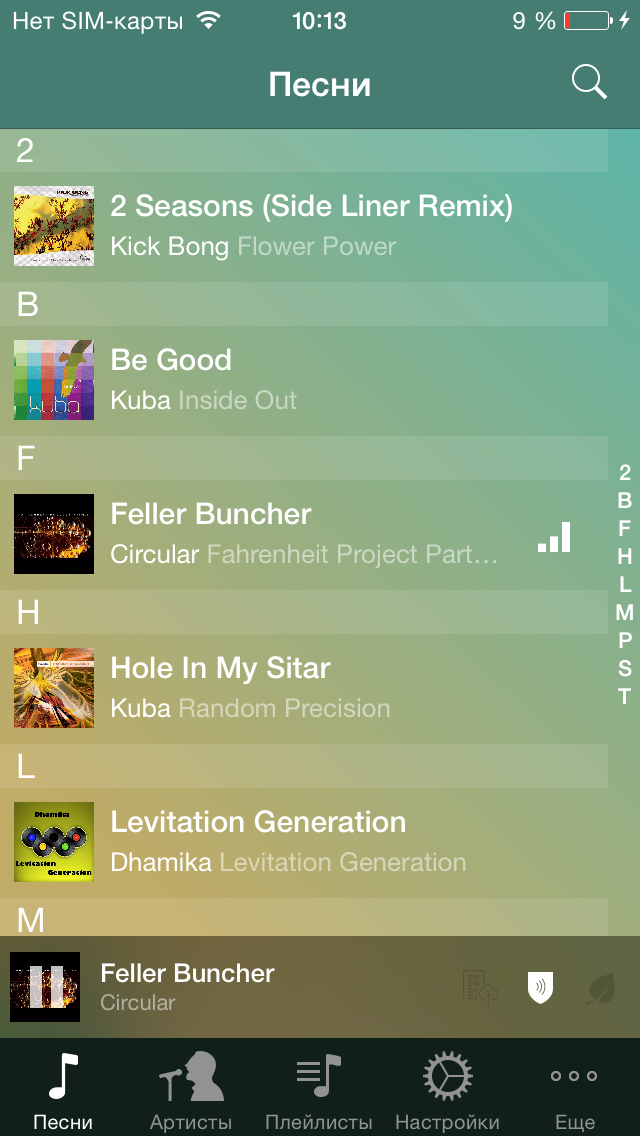Viewport: 640px width, 1136px height.
Task: Select the Песни tab
Action: click(x=64, y=1088)
